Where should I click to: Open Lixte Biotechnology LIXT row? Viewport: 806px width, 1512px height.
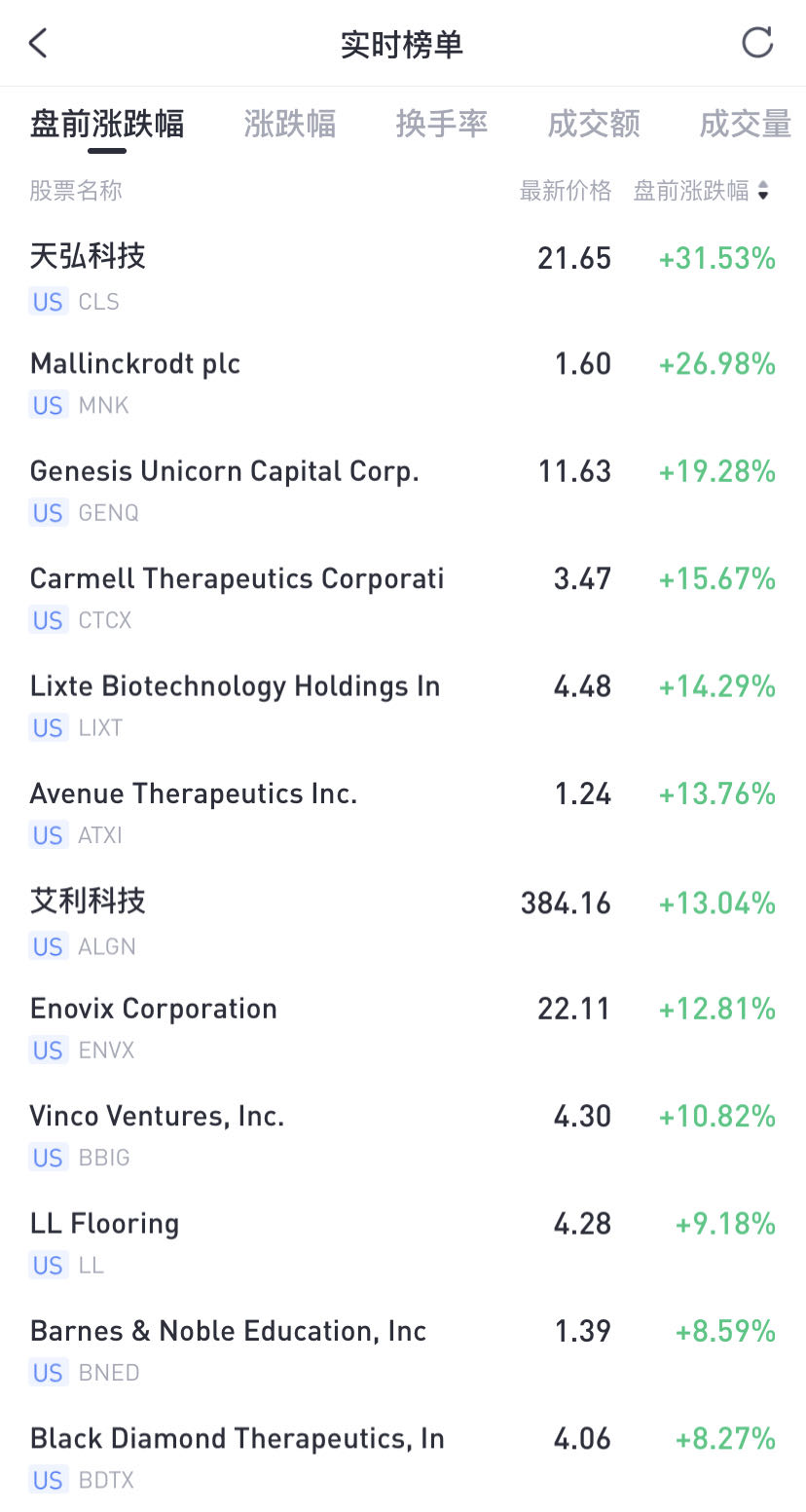pyautogui.click(x=403, y=706)
